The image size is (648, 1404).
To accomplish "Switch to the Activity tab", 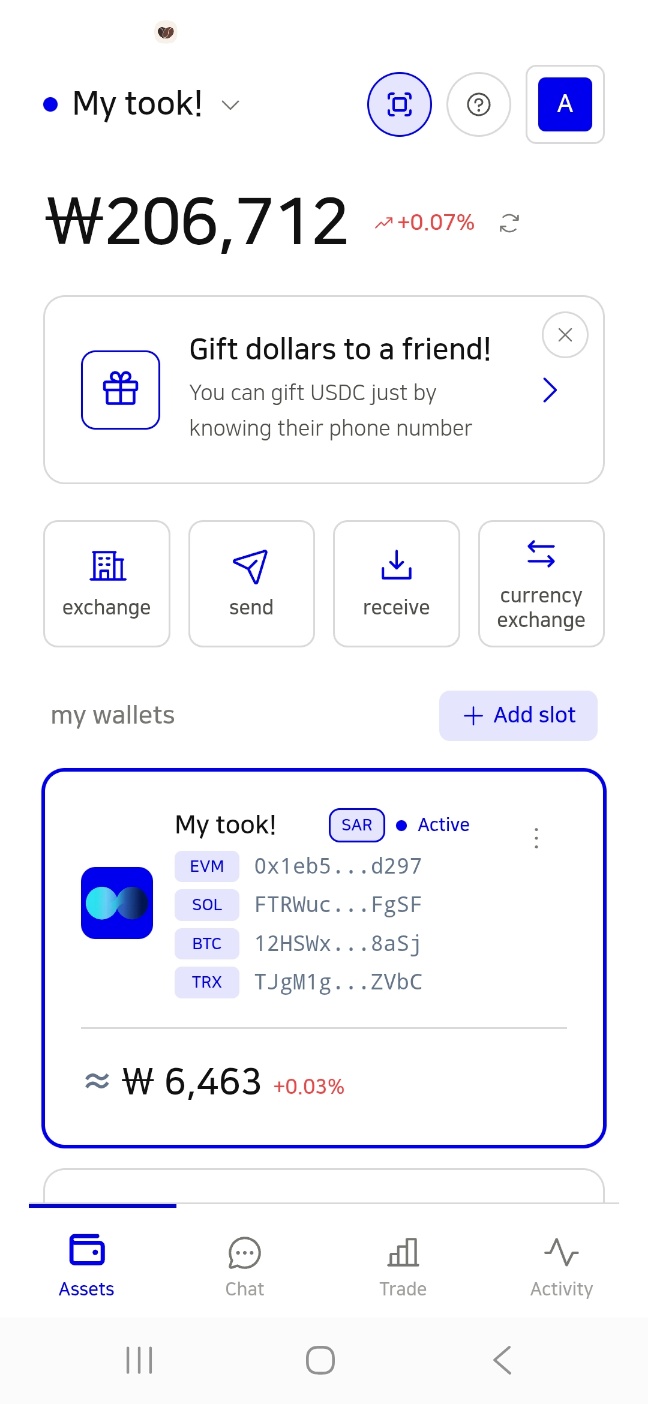I will (x=561, y=1266).
